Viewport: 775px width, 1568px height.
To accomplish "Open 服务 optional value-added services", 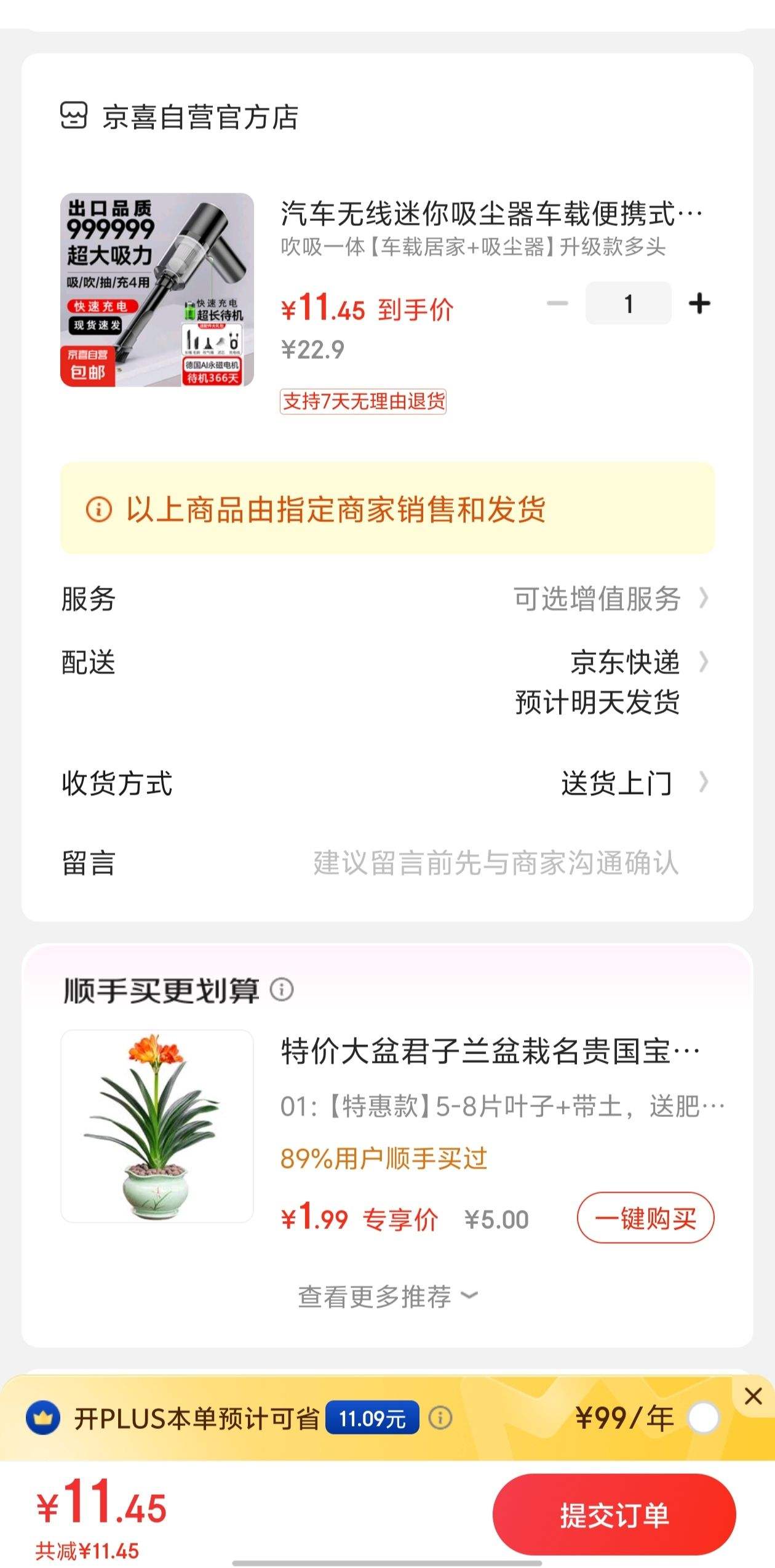I will pos(387,599).
